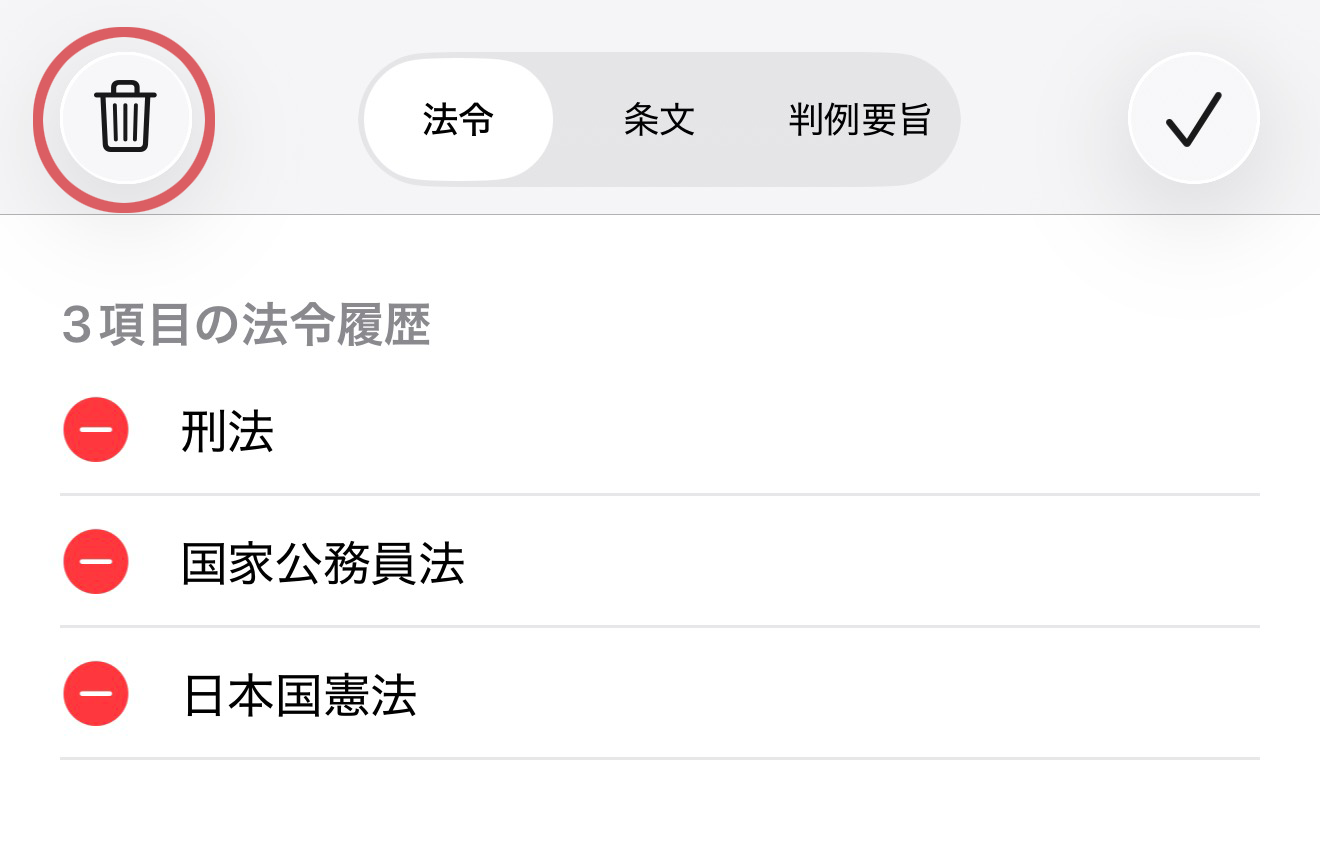Remove 刑法 with its red minus button
Viewport: 1320px width, 841px height.
[96, 430]
